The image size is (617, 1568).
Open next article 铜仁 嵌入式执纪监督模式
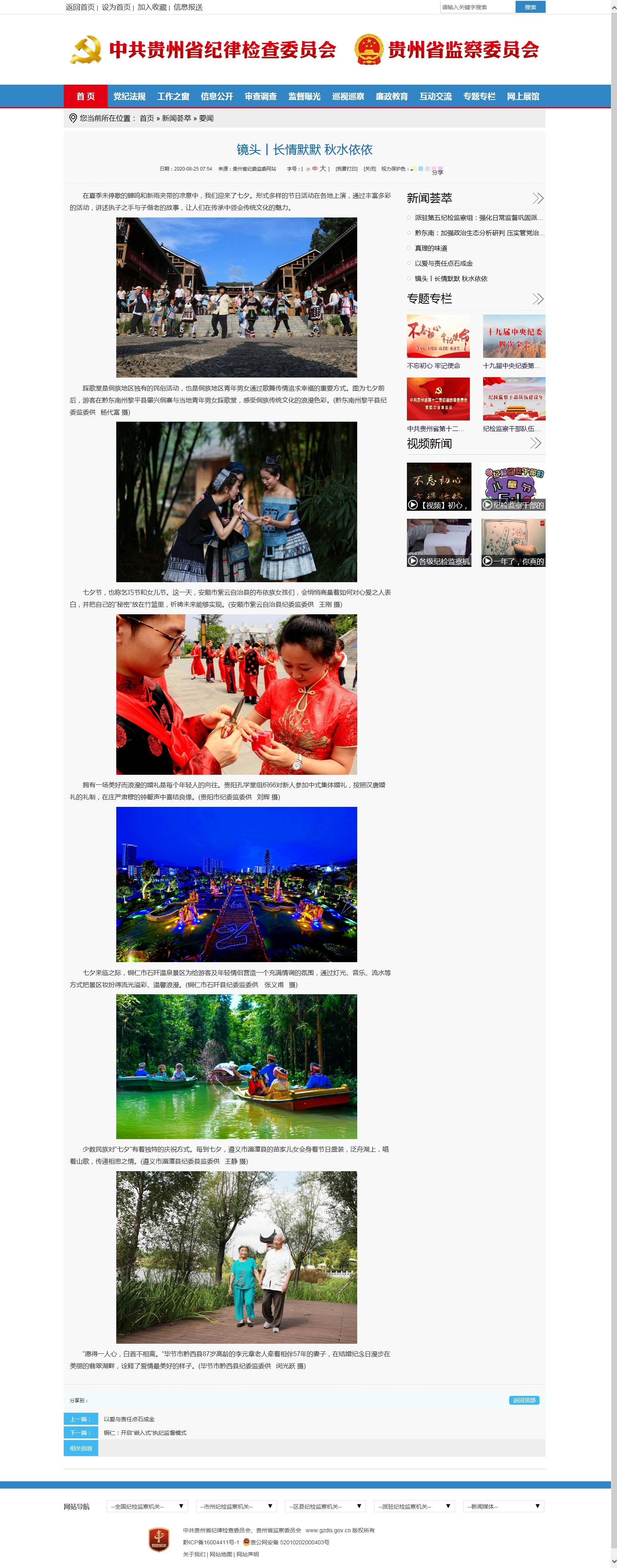145,1433
